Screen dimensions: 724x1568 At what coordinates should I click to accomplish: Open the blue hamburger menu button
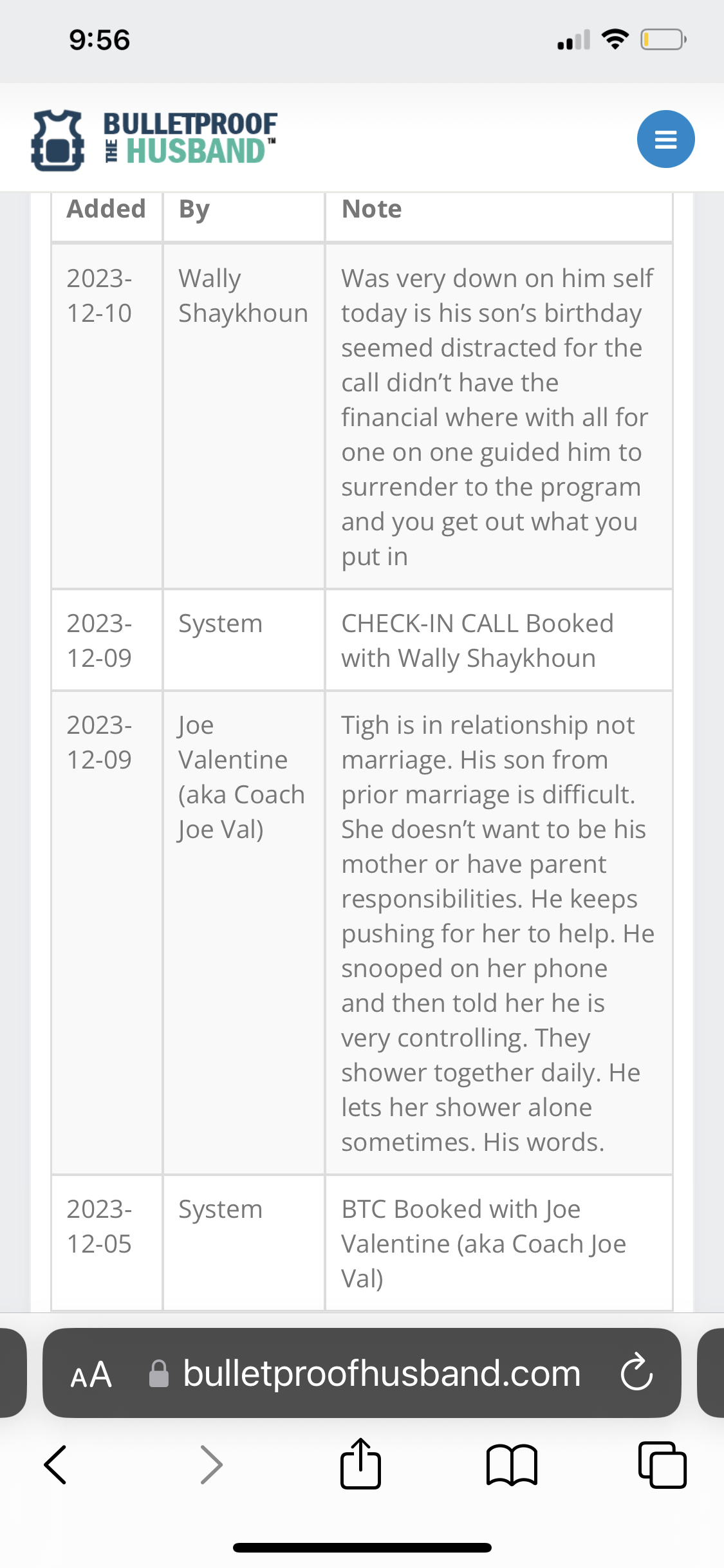(x=665, y=139)
